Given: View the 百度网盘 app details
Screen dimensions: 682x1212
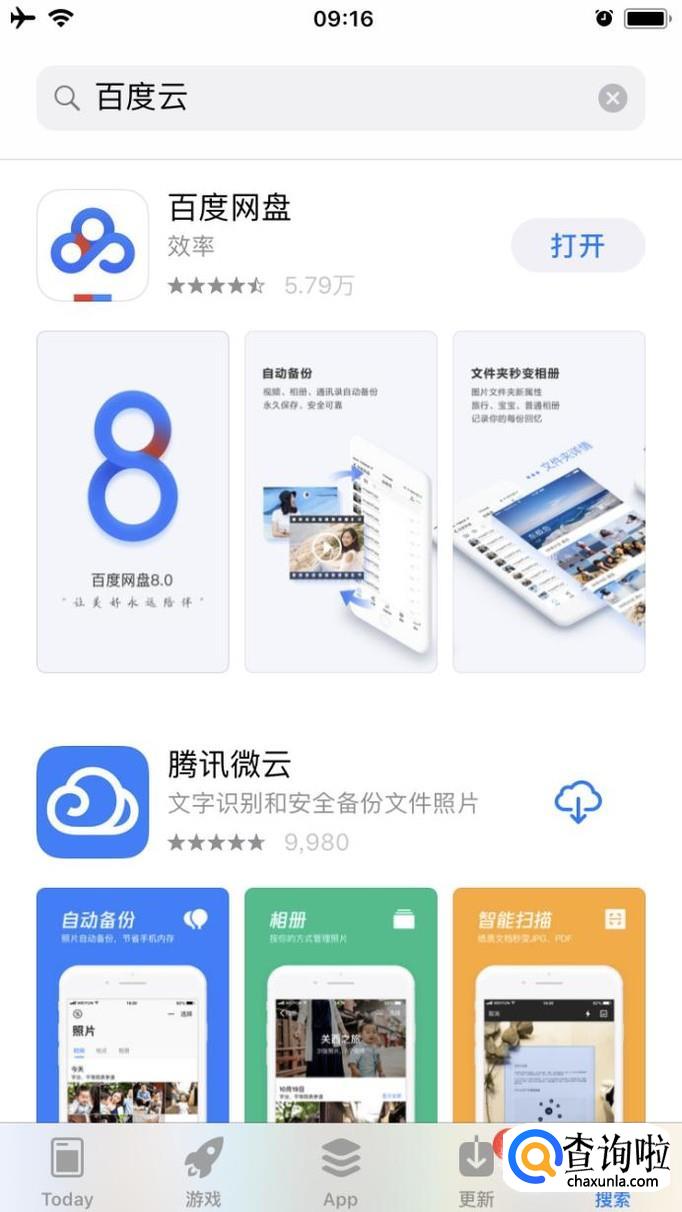Looking at the screenshot, I should coord(230,208).
